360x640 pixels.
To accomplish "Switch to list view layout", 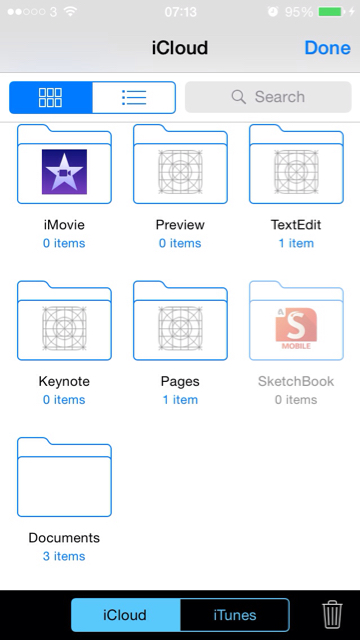I will pyautogui.click(x=134, y=97).
